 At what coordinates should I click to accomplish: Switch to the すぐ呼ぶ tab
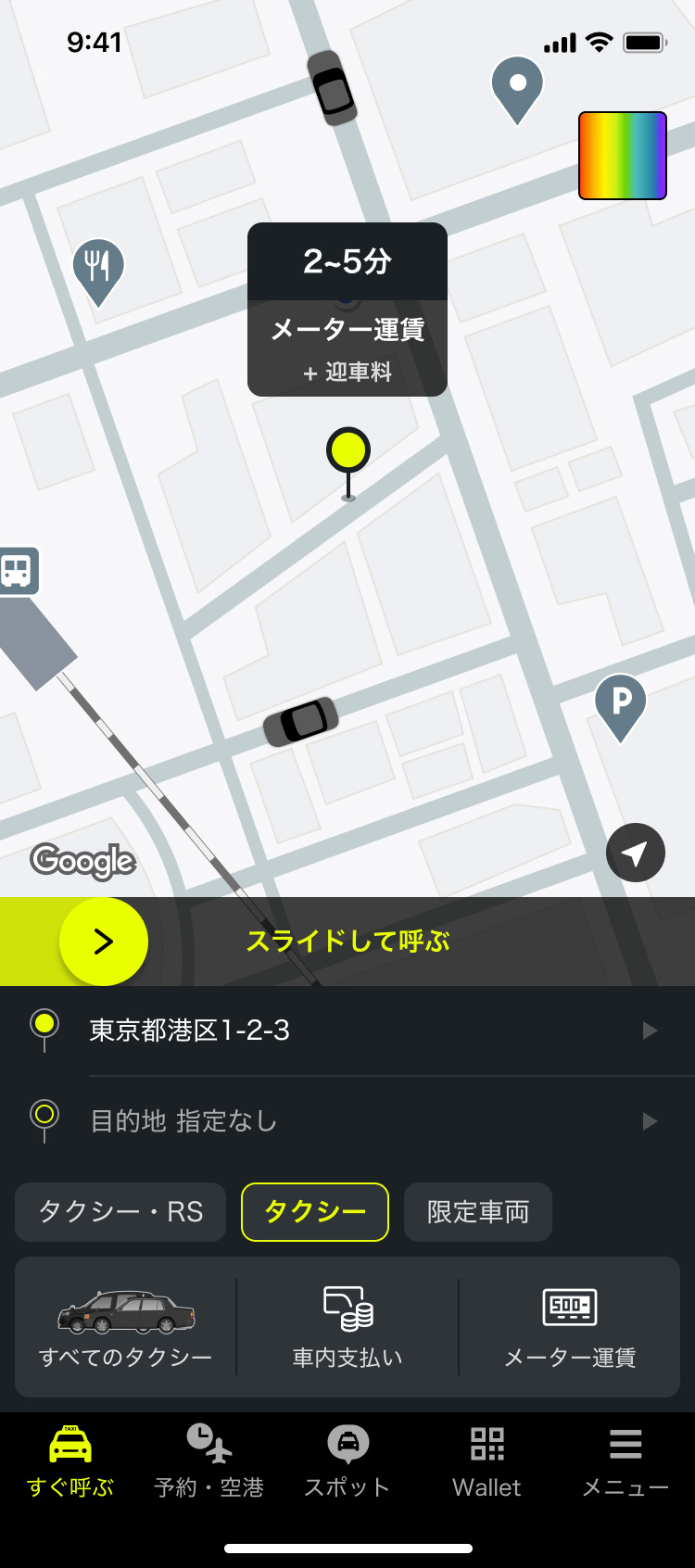(70, 1462)
